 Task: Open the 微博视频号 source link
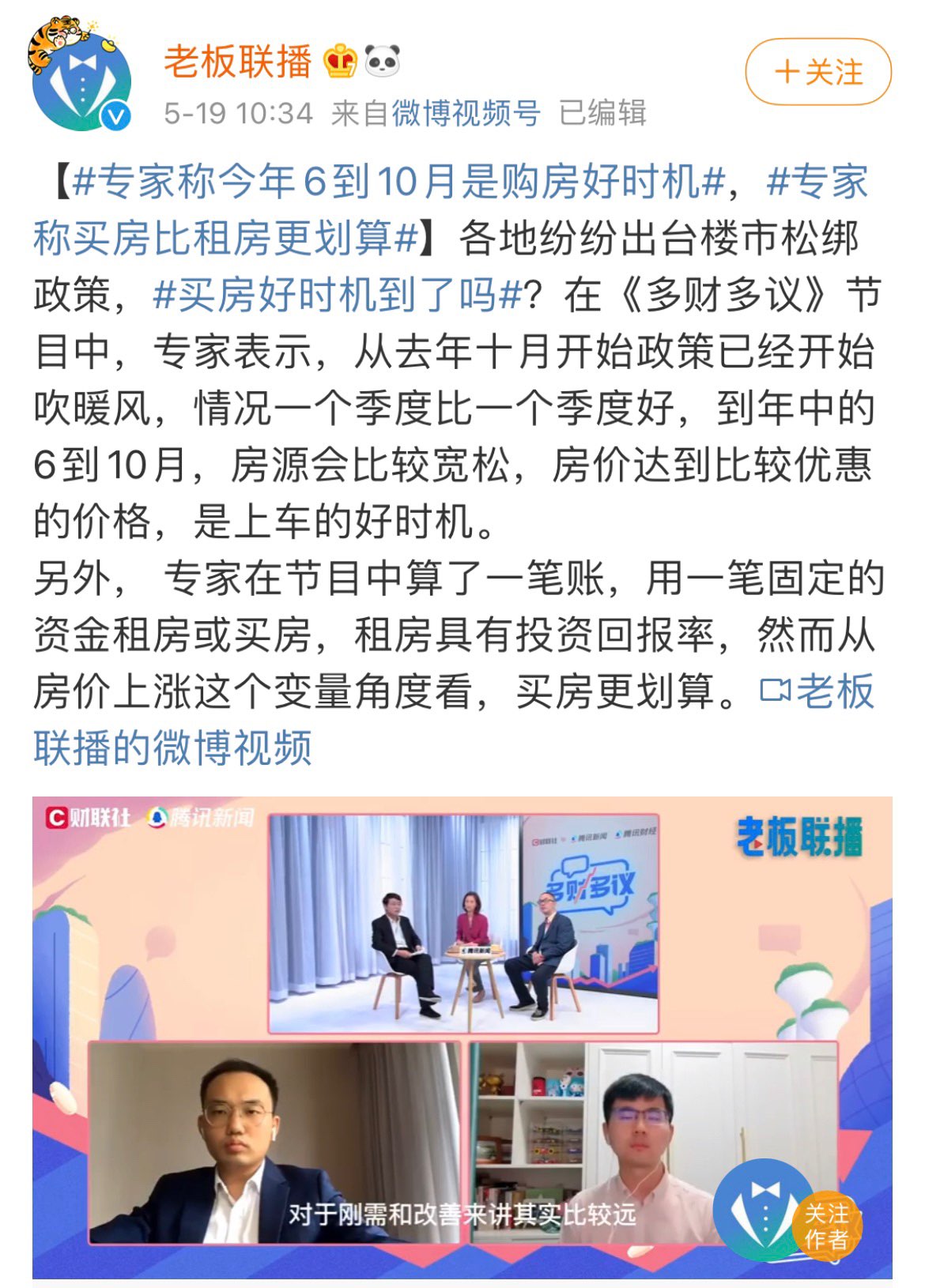coord(466,113)
